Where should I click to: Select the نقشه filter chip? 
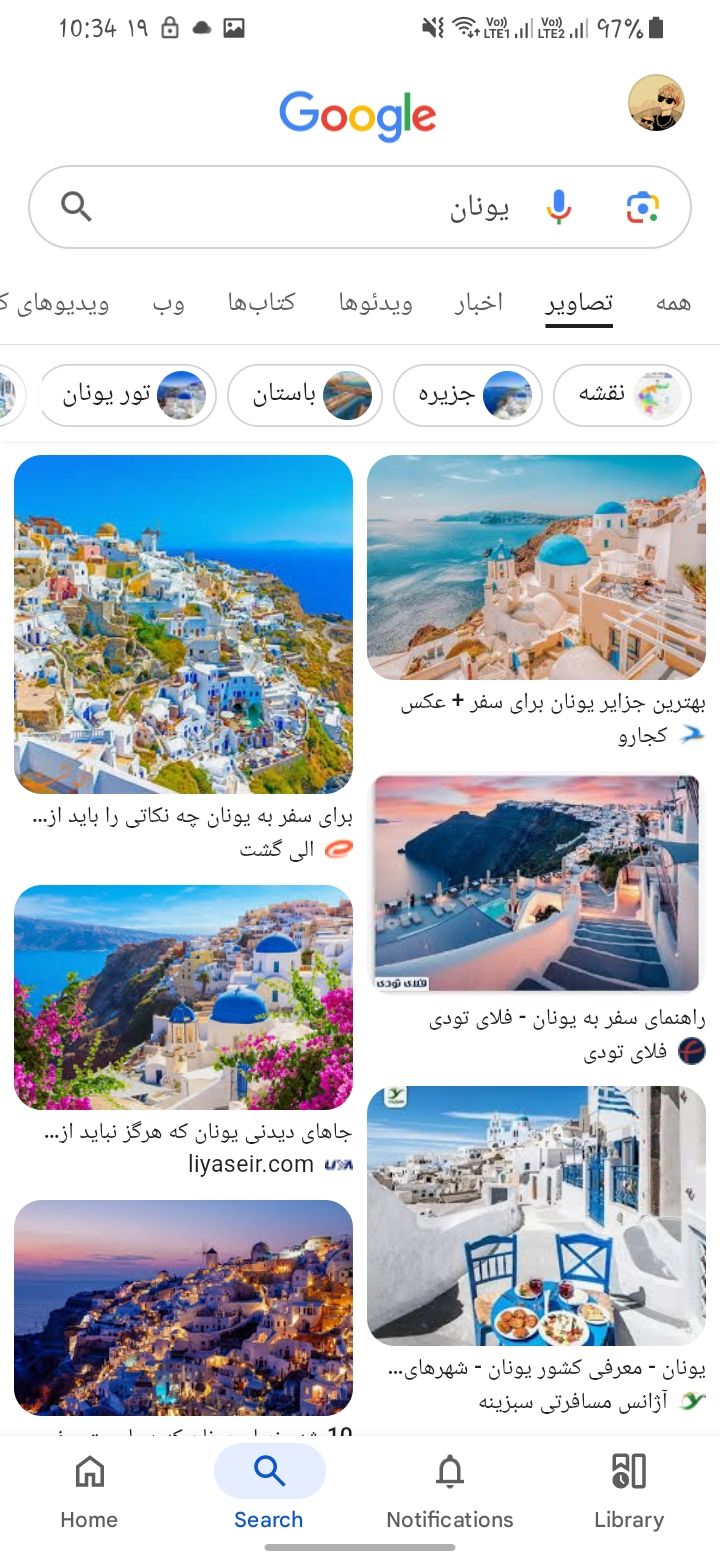(x=622, y=394)
